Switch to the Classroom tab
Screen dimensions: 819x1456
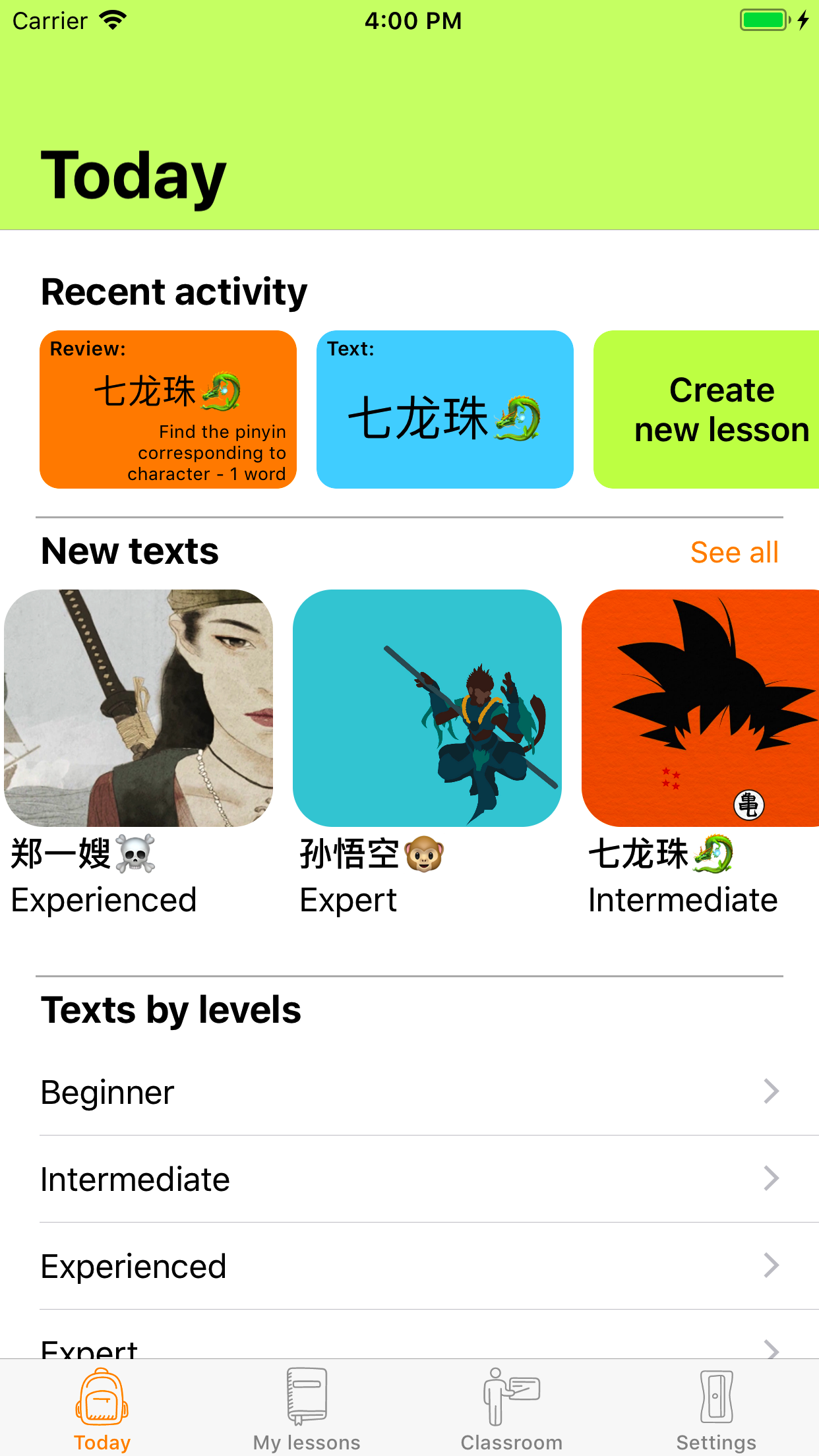(x=512, y=1409)
